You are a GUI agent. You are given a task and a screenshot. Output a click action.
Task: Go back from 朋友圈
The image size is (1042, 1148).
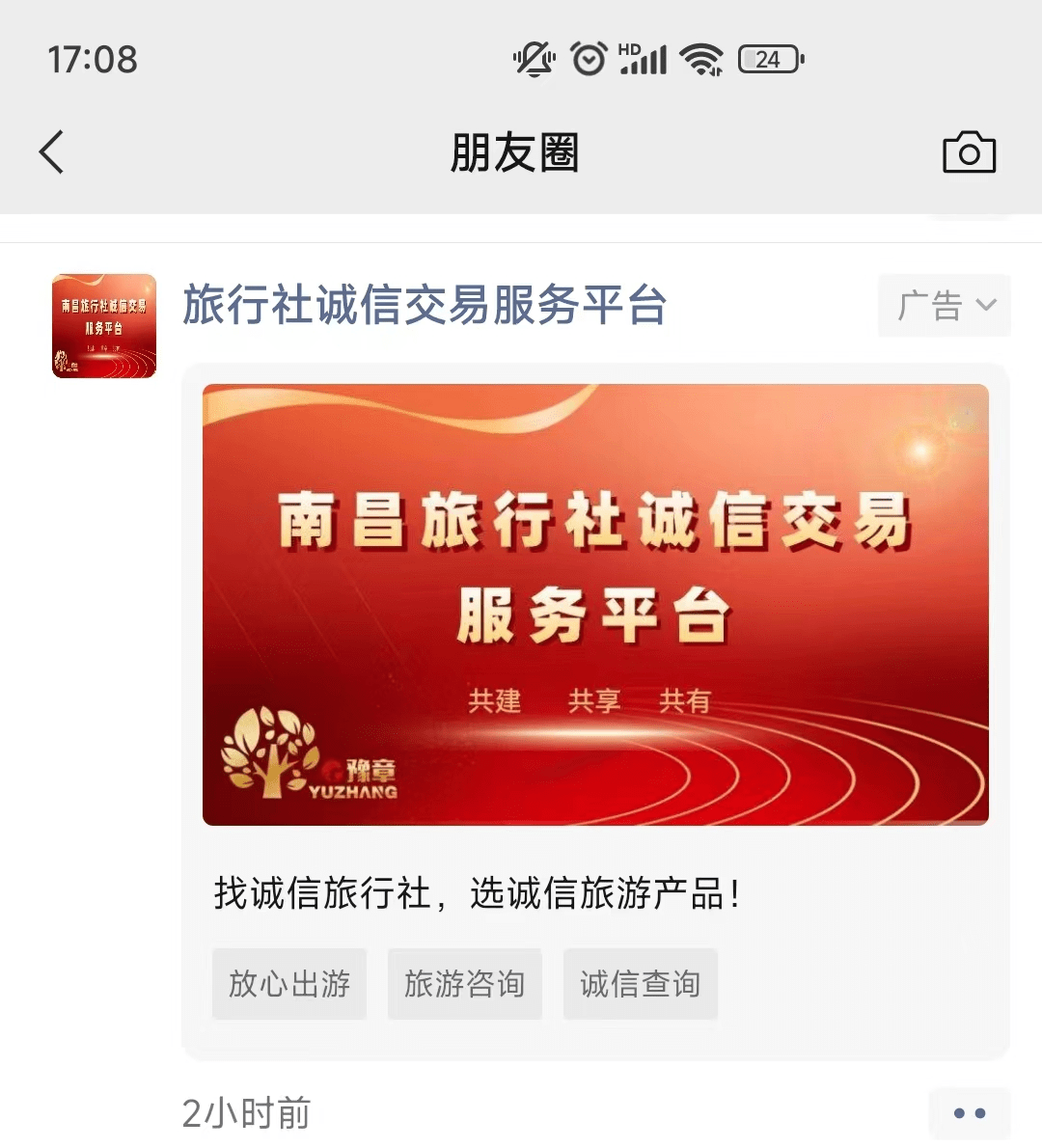[x=52, y=152]
